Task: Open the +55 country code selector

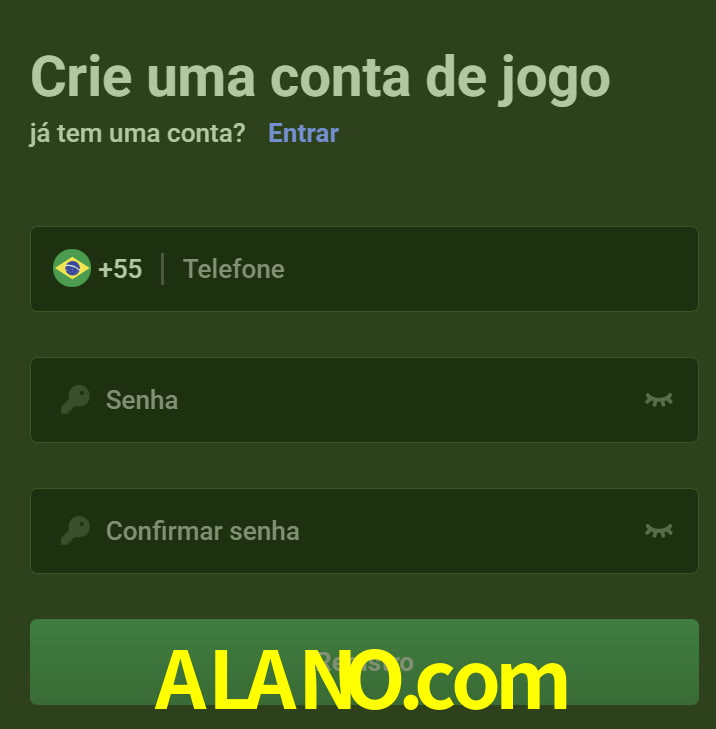Action: tap(98, 269)
